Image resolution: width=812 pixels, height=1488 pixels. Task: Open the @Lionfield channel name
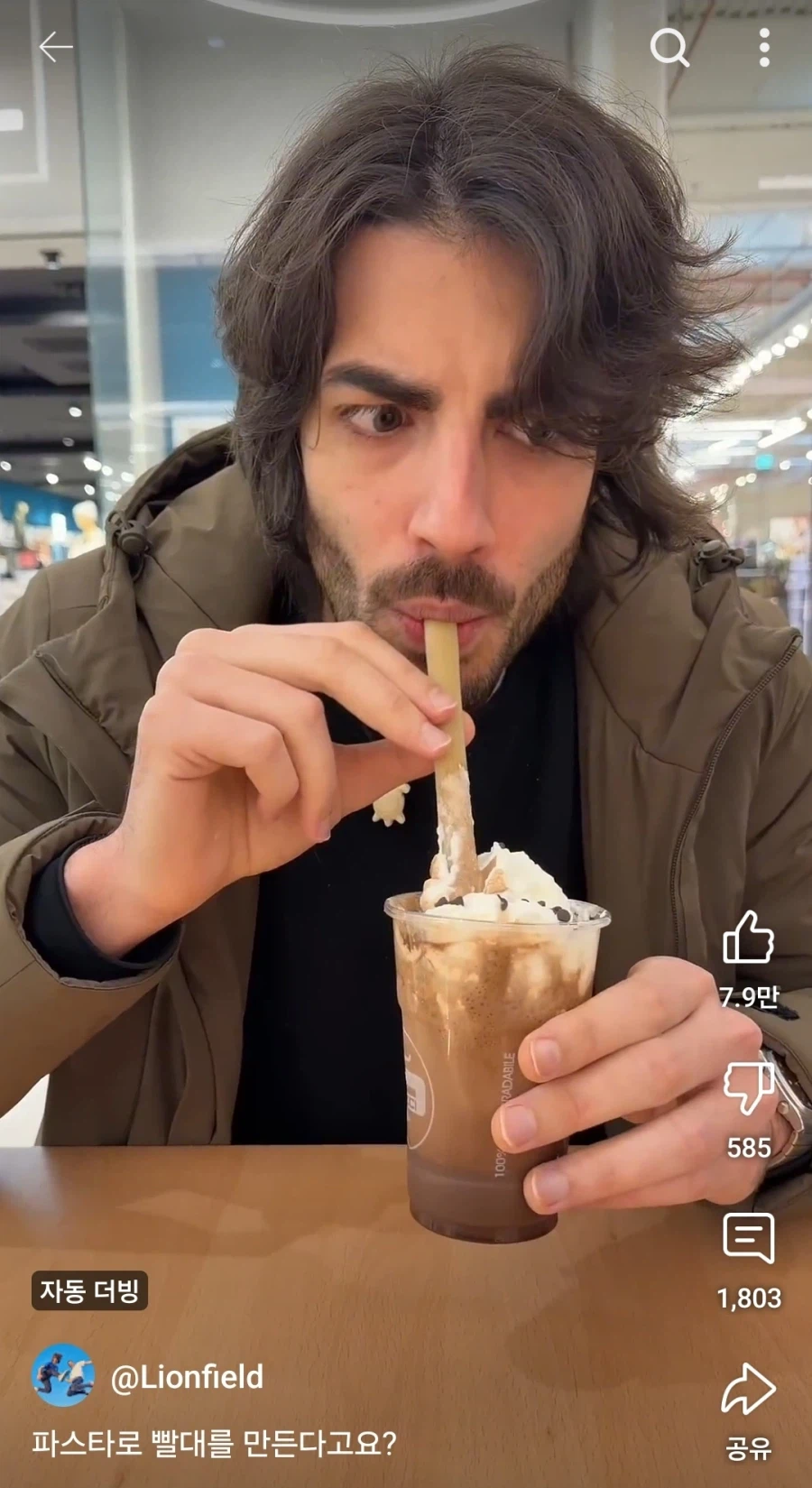click(187, 1377)
